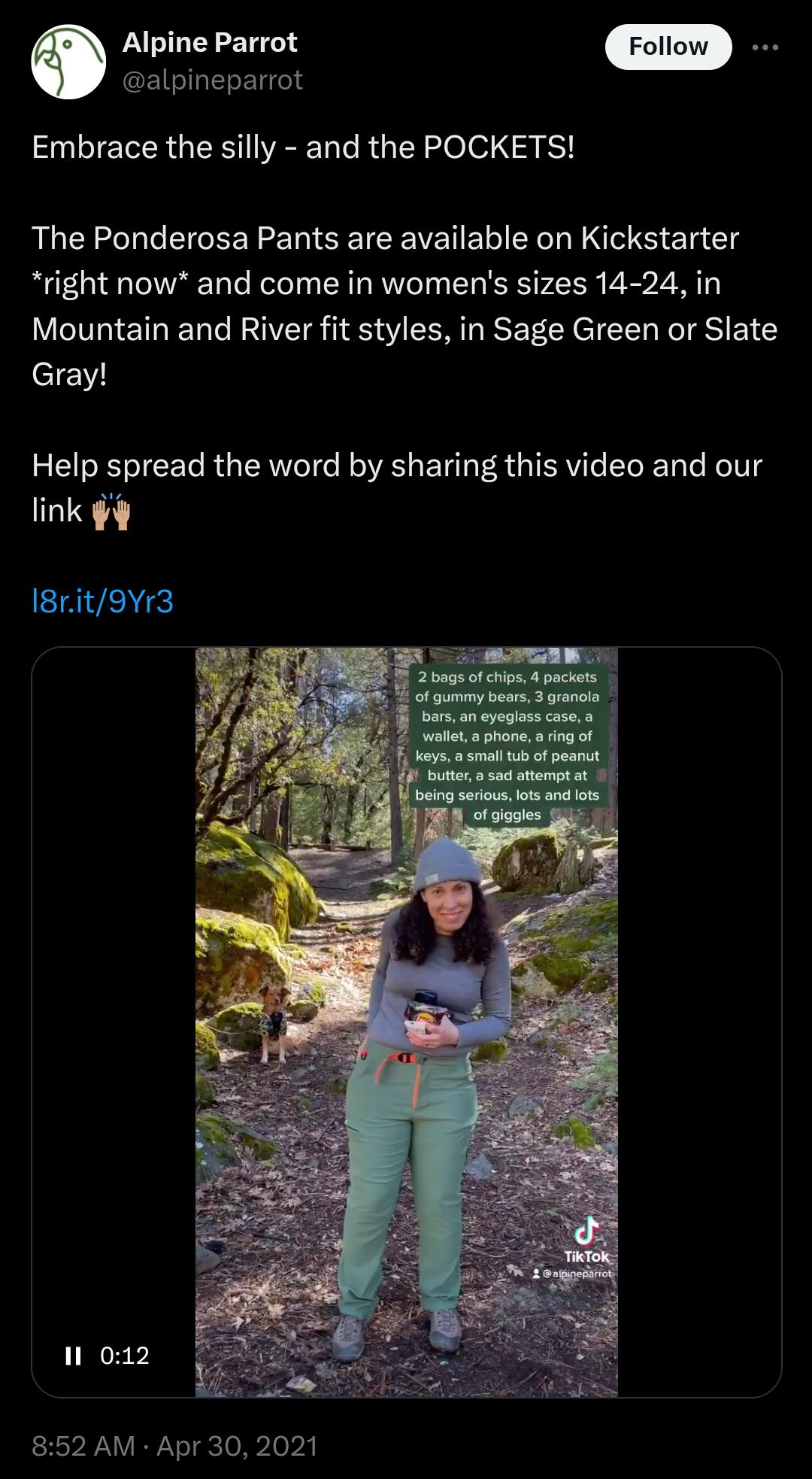Follow the Alpine Parrot account
Image resolution: width=812 pixels, height=1479 pixels.
pos(668,47)
